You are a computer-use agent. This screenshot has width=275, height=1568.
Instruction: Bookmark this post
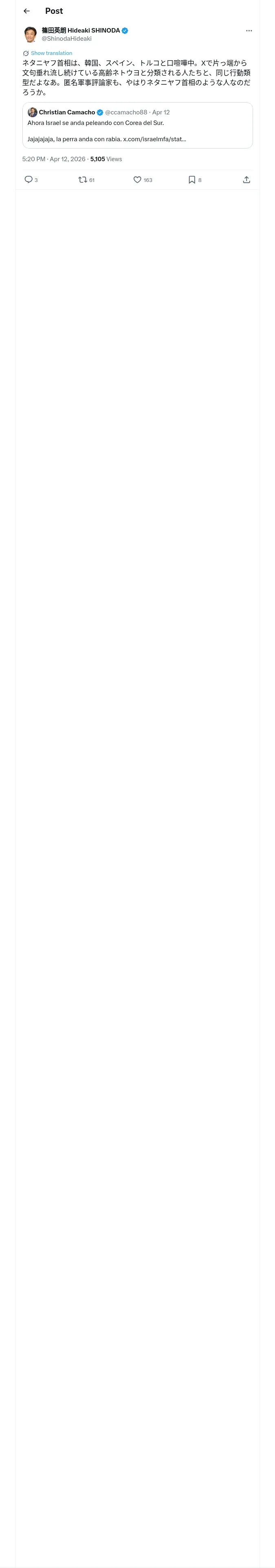194,180
